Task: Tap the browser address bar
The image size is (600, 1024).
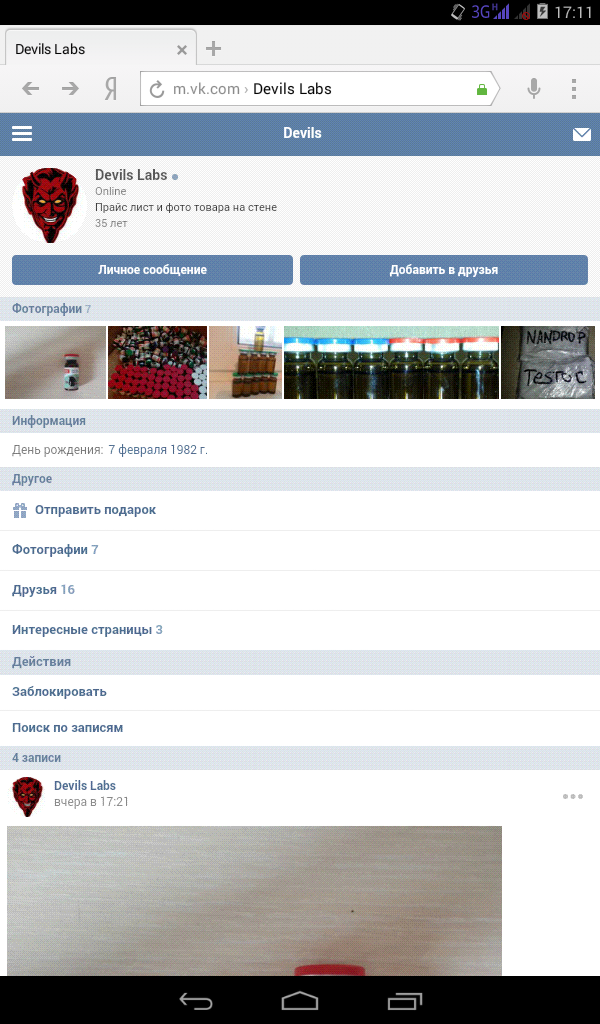Action: [310, 89]
